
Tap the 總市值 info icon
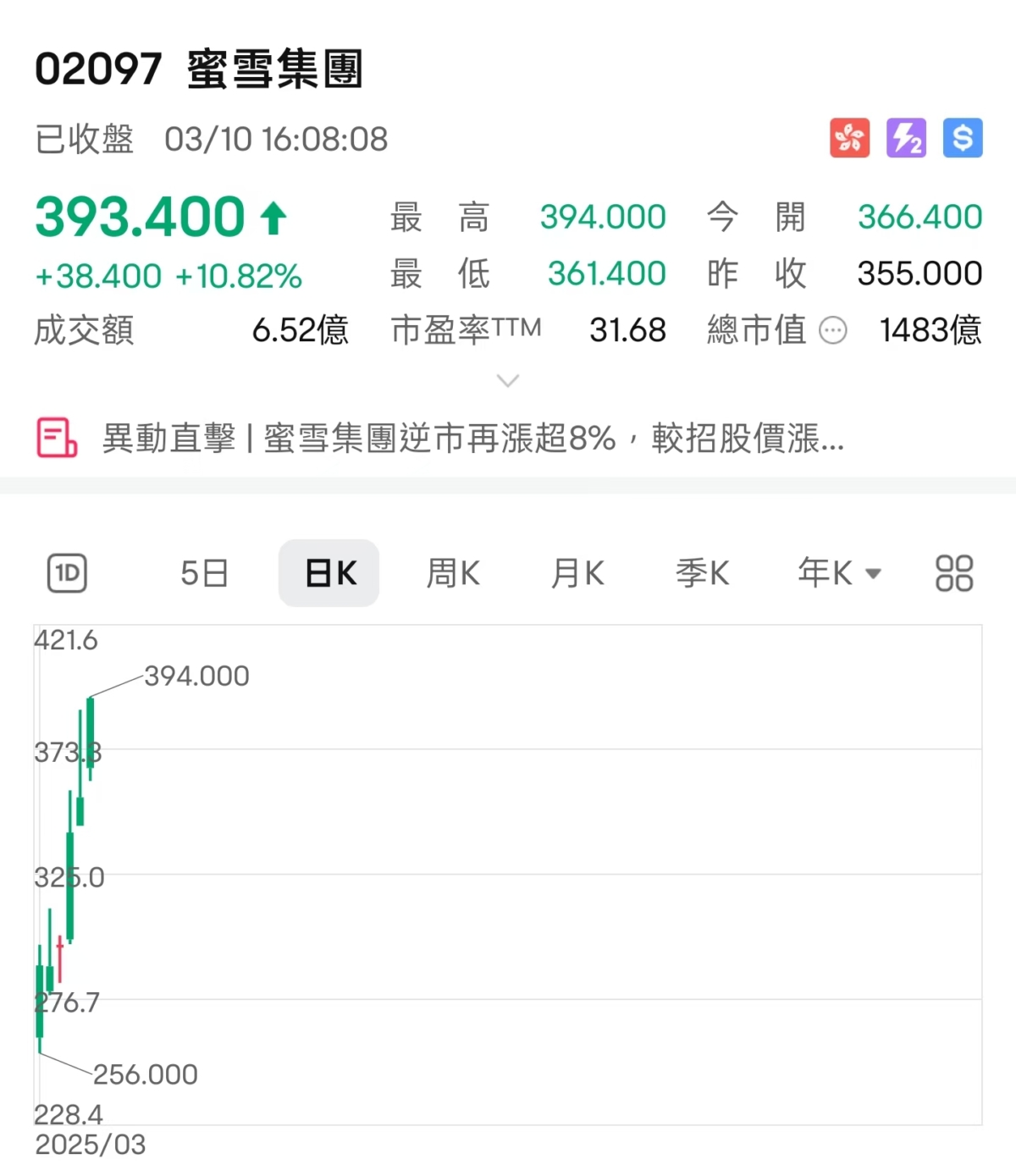click(x=833, y=330)
